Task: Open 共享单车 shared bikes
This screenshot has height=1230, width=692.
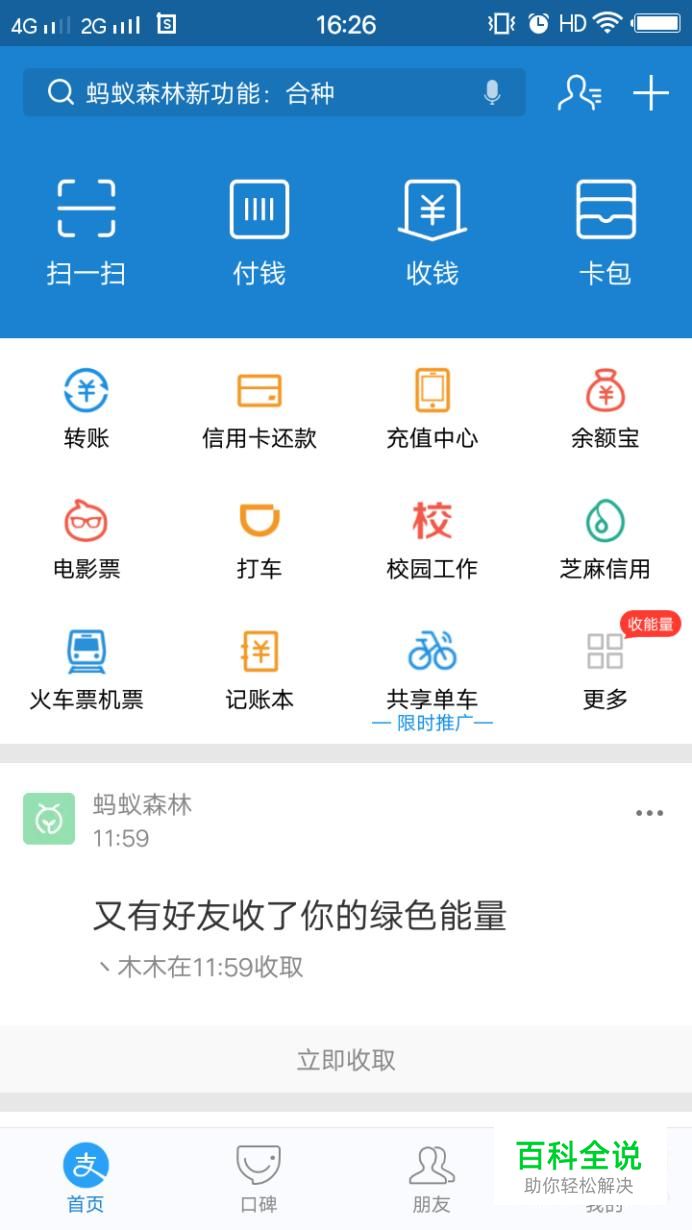Action: [x=432, y=670]
